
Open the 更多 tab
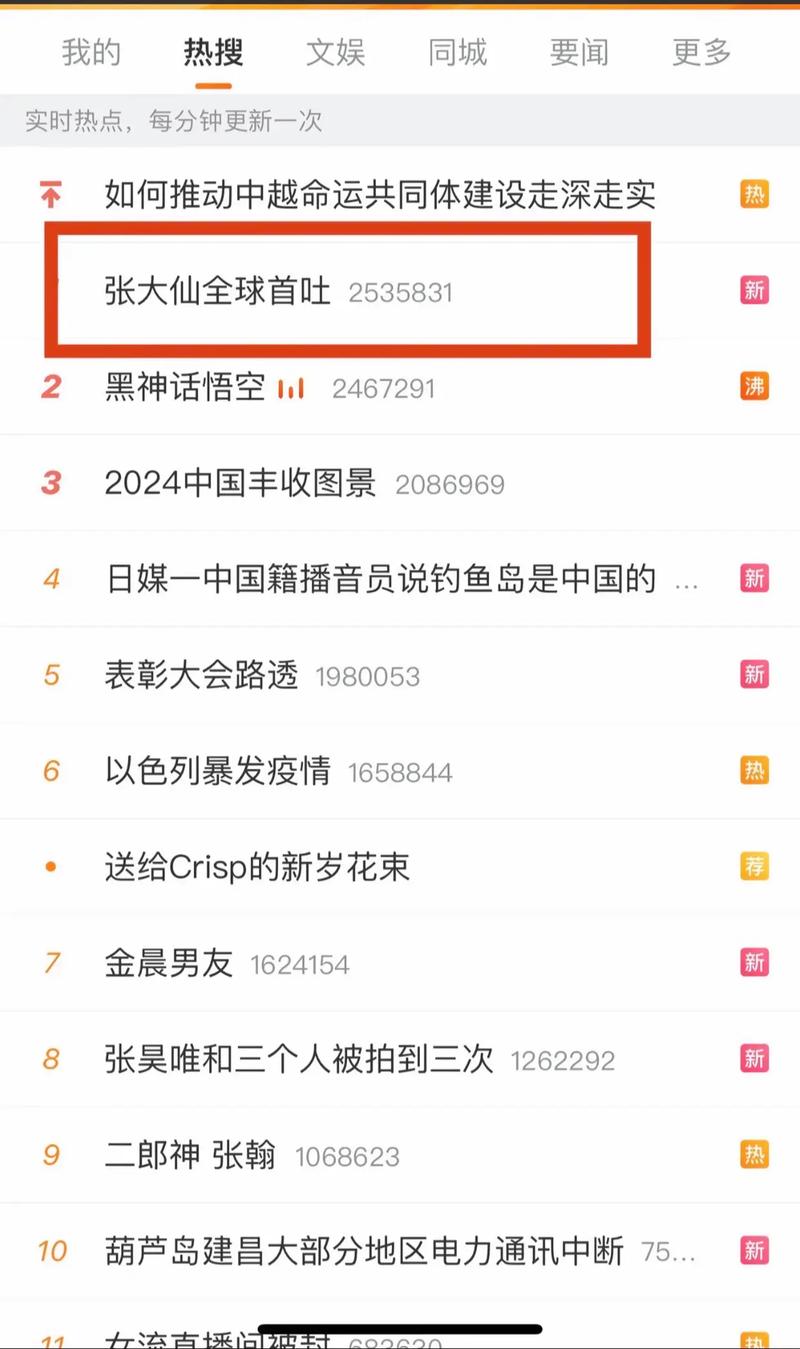701,52
